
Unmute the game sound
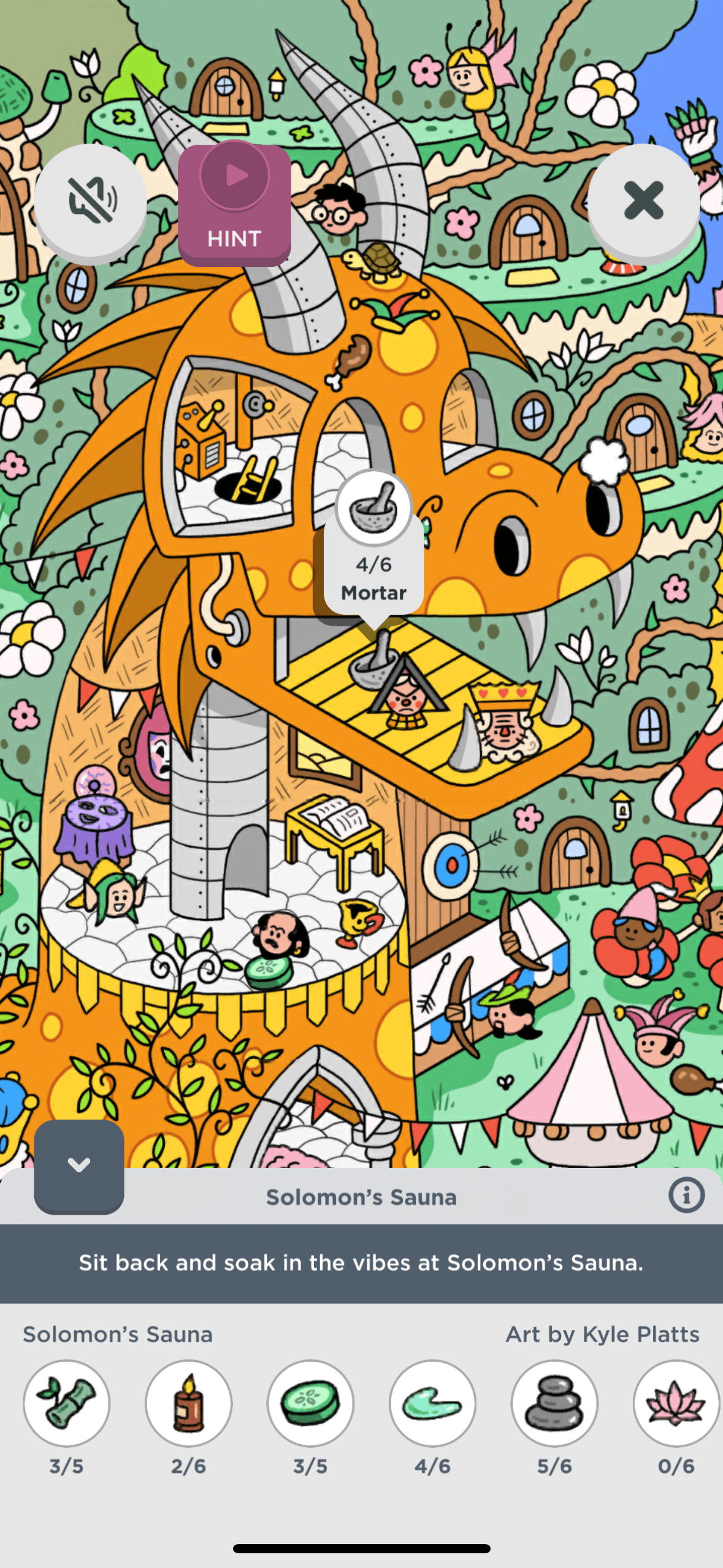coord(90,200)
